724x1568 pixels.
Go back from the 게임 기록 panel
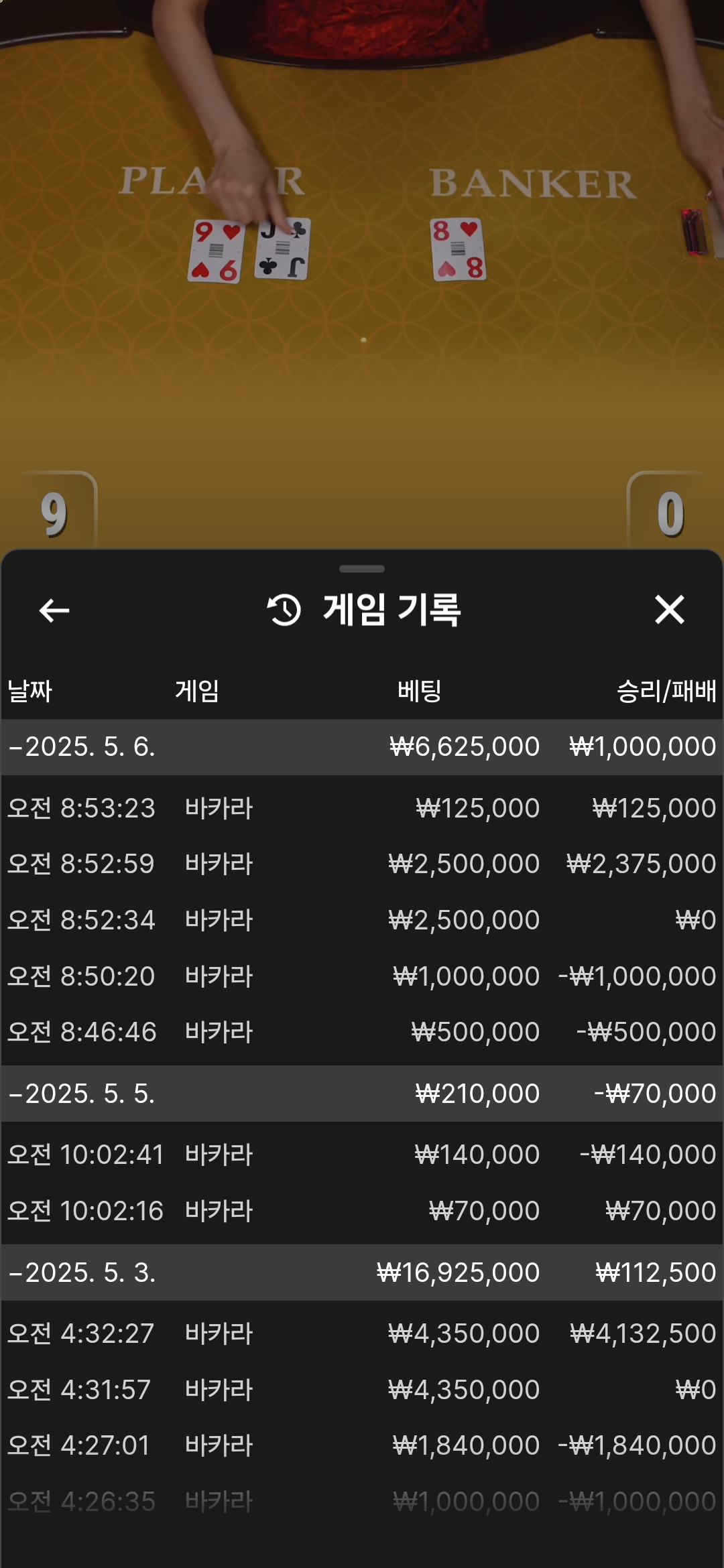tap(54, 610)
